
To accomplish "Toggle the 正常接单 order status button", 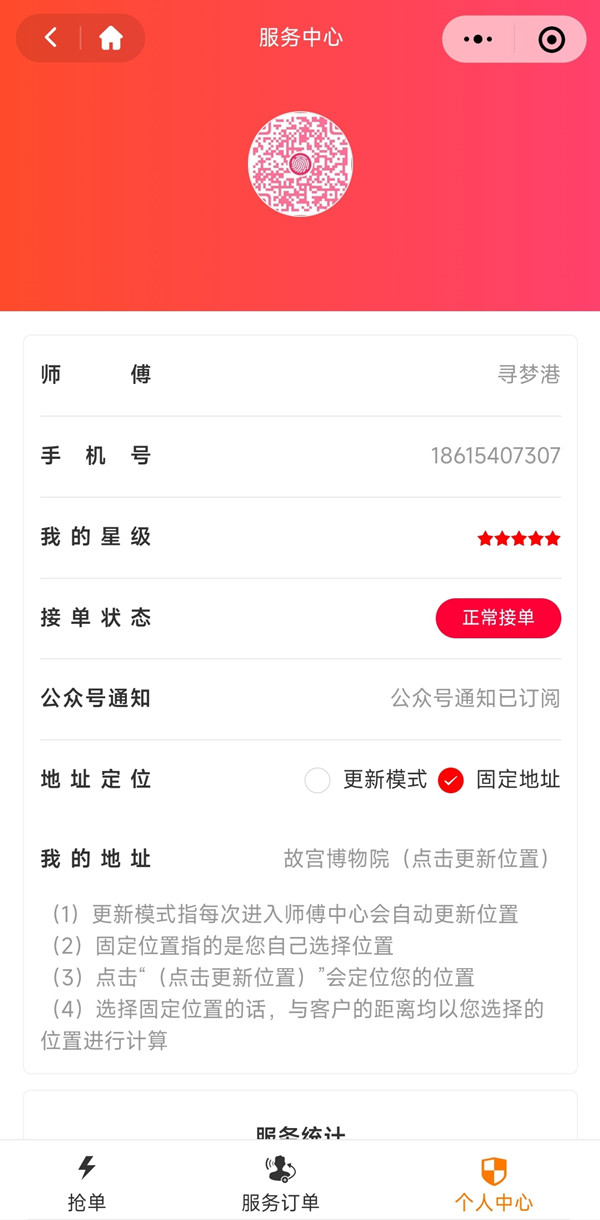I will [498, 618].
